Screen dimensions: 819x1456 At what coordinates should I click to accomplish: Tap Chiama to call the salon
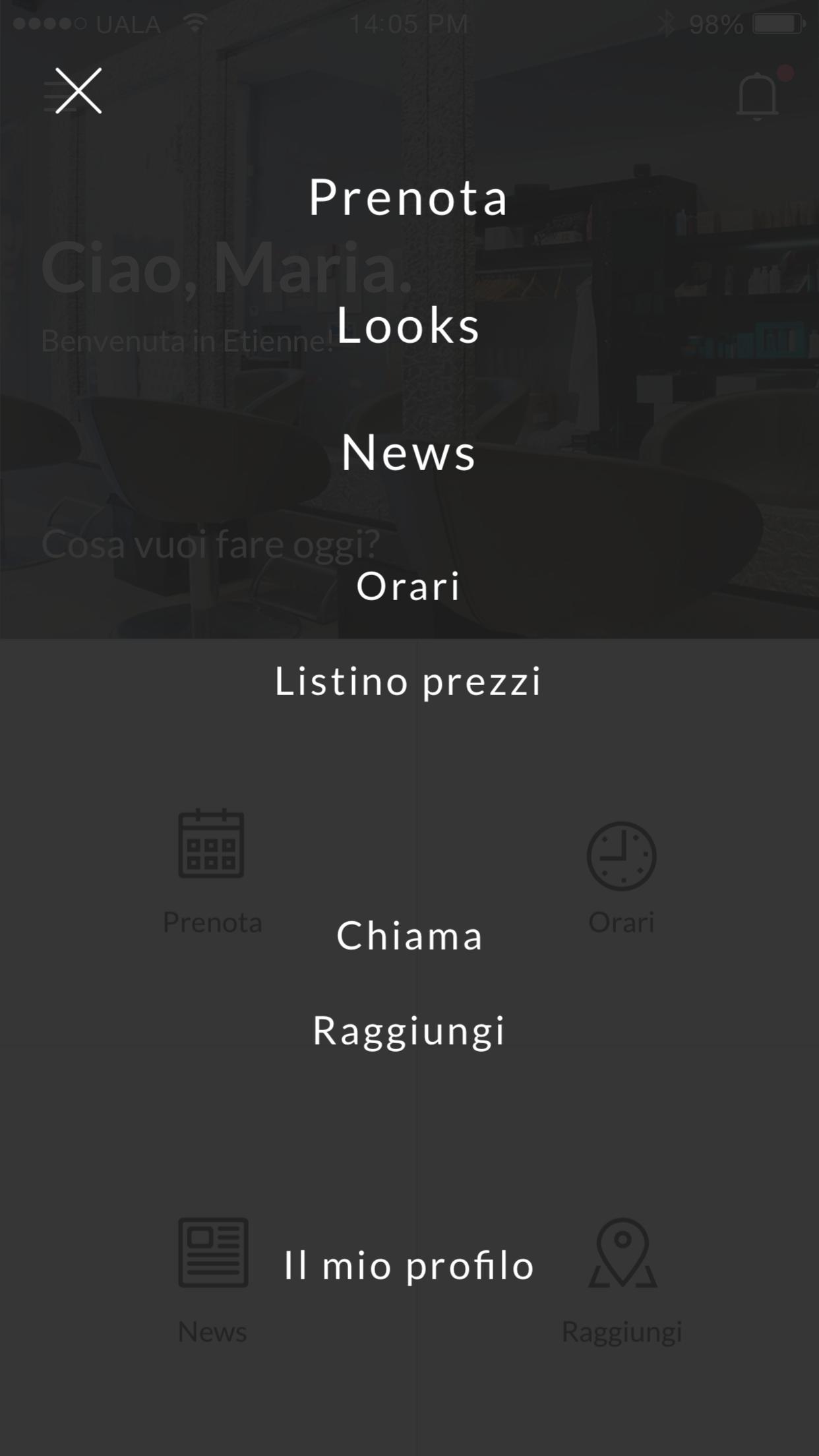pyautogui.click(x=409, y=936)
